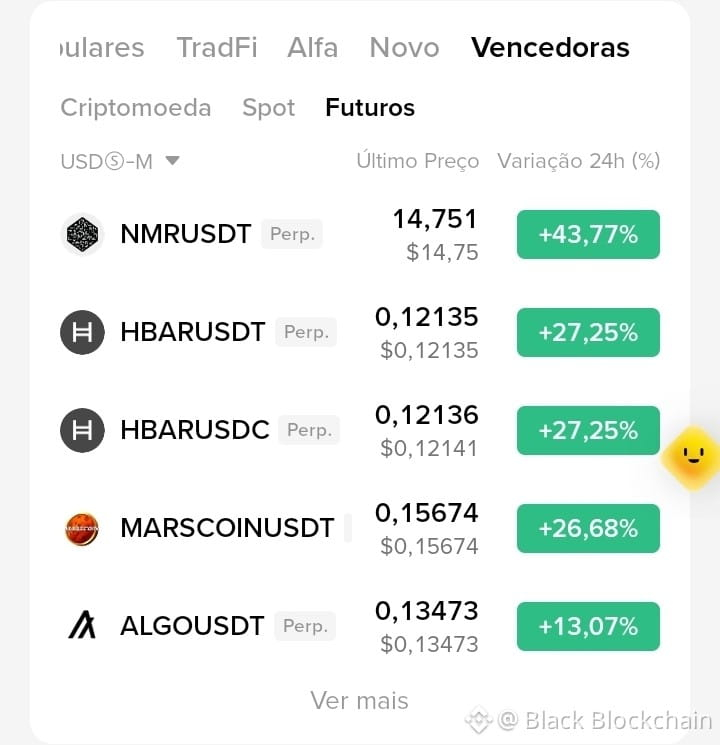Viewport: 720px width, 745px height.
Task: Open the yellow smiley assistant button
Action: tap(692, 457)
